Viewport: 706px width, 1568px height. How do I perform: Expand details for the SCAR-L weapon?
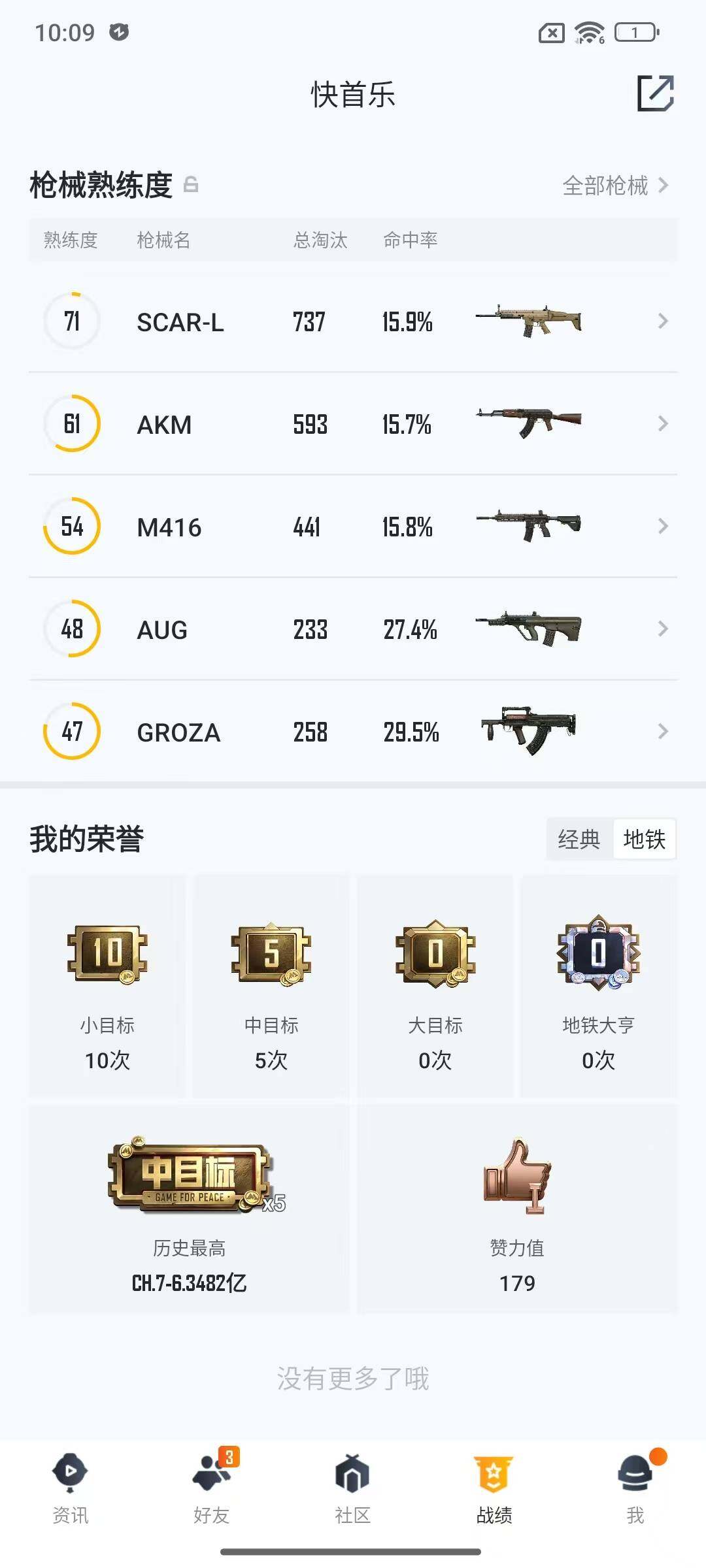[663, 321]
